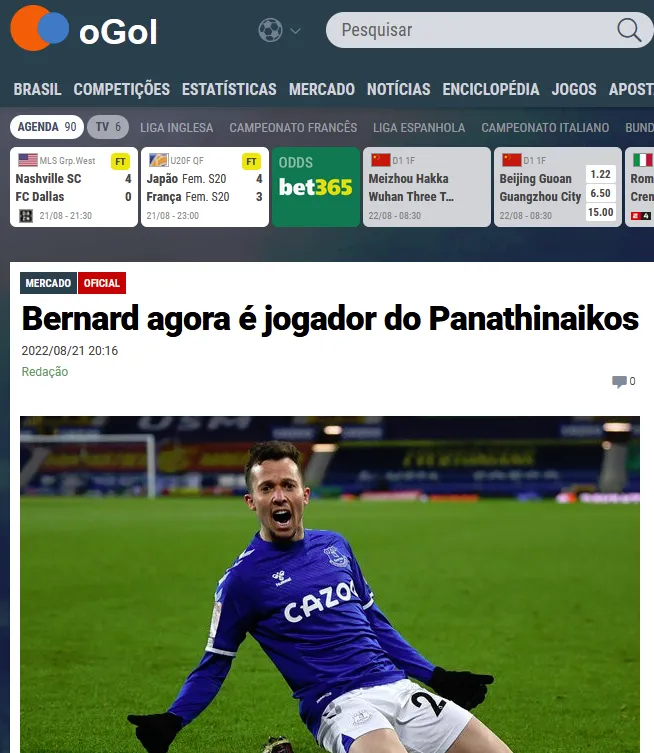Open the Mercado section

[x=321, y=89]
